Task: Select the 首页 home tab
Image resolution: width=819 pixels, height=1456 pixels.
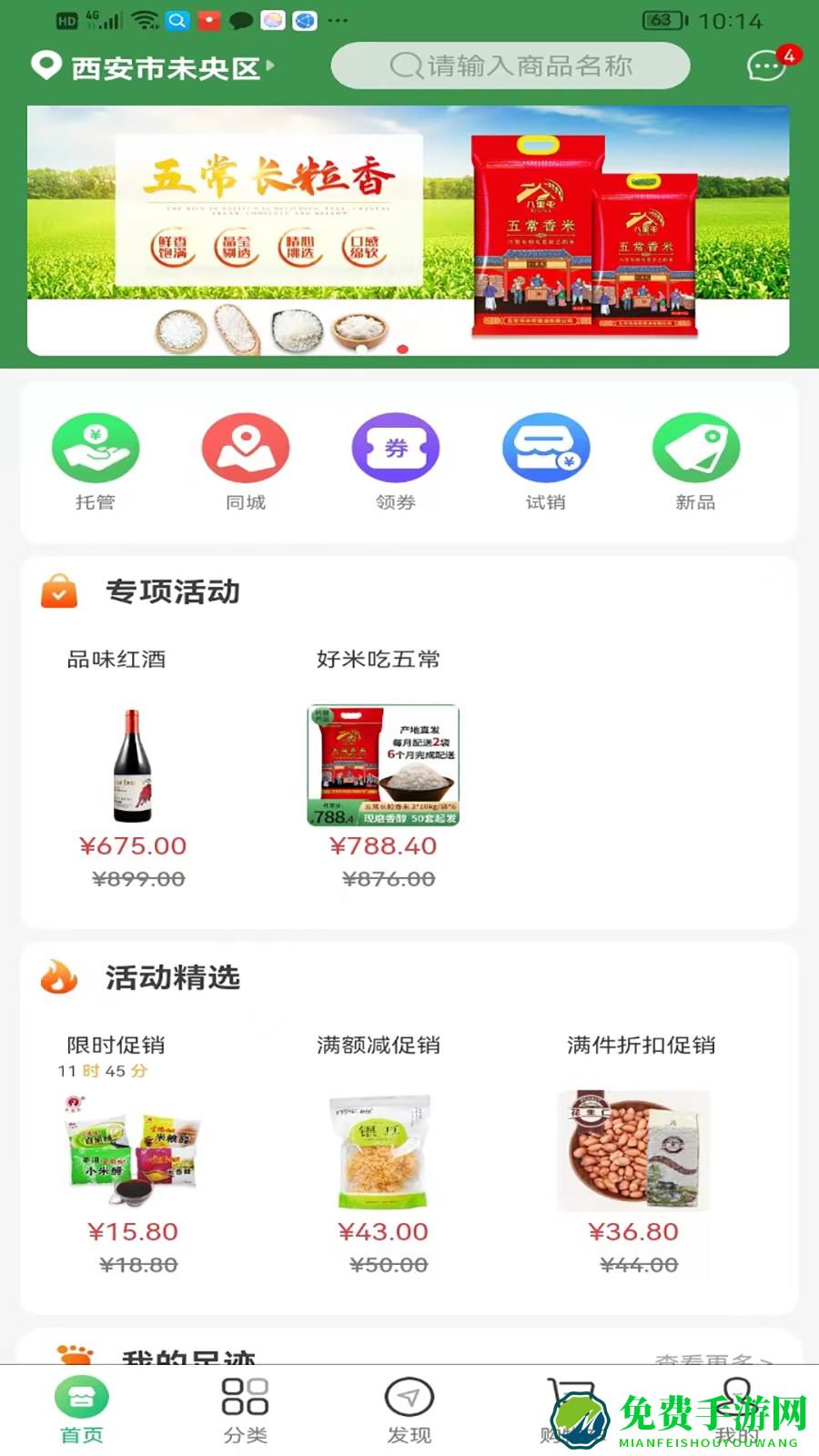Action: (x=82, y=1406)
